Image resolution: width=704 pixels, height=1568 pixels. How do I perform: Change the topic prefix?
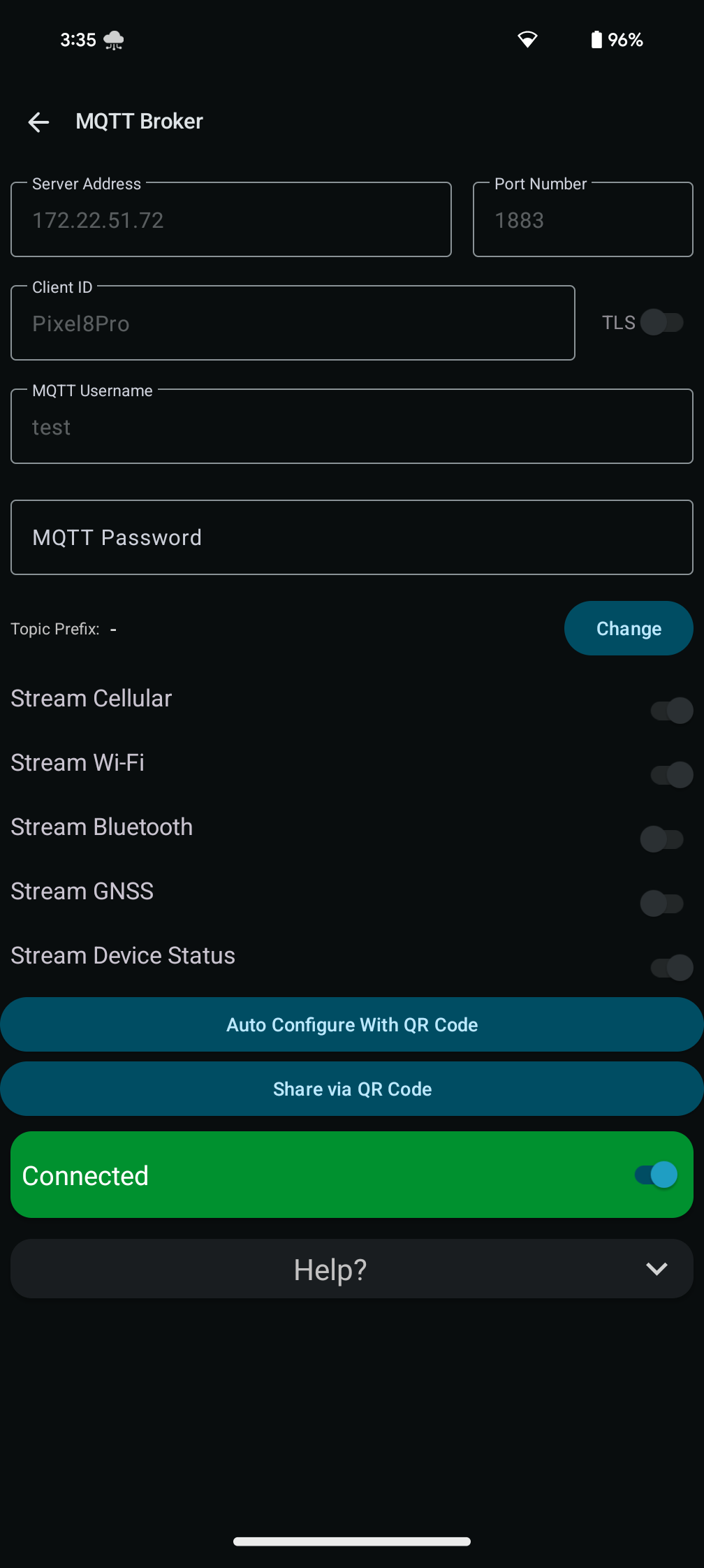coord(628,628)
